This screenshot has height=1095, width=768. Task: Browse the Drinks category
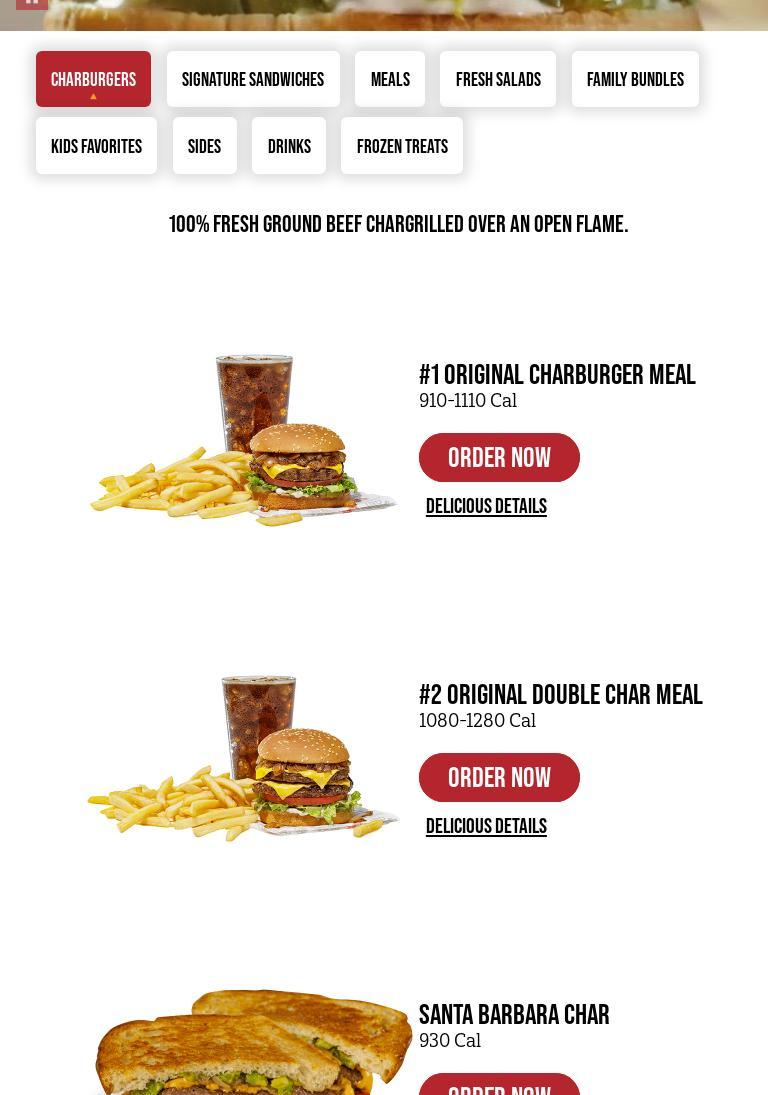[x=289, y=146]
